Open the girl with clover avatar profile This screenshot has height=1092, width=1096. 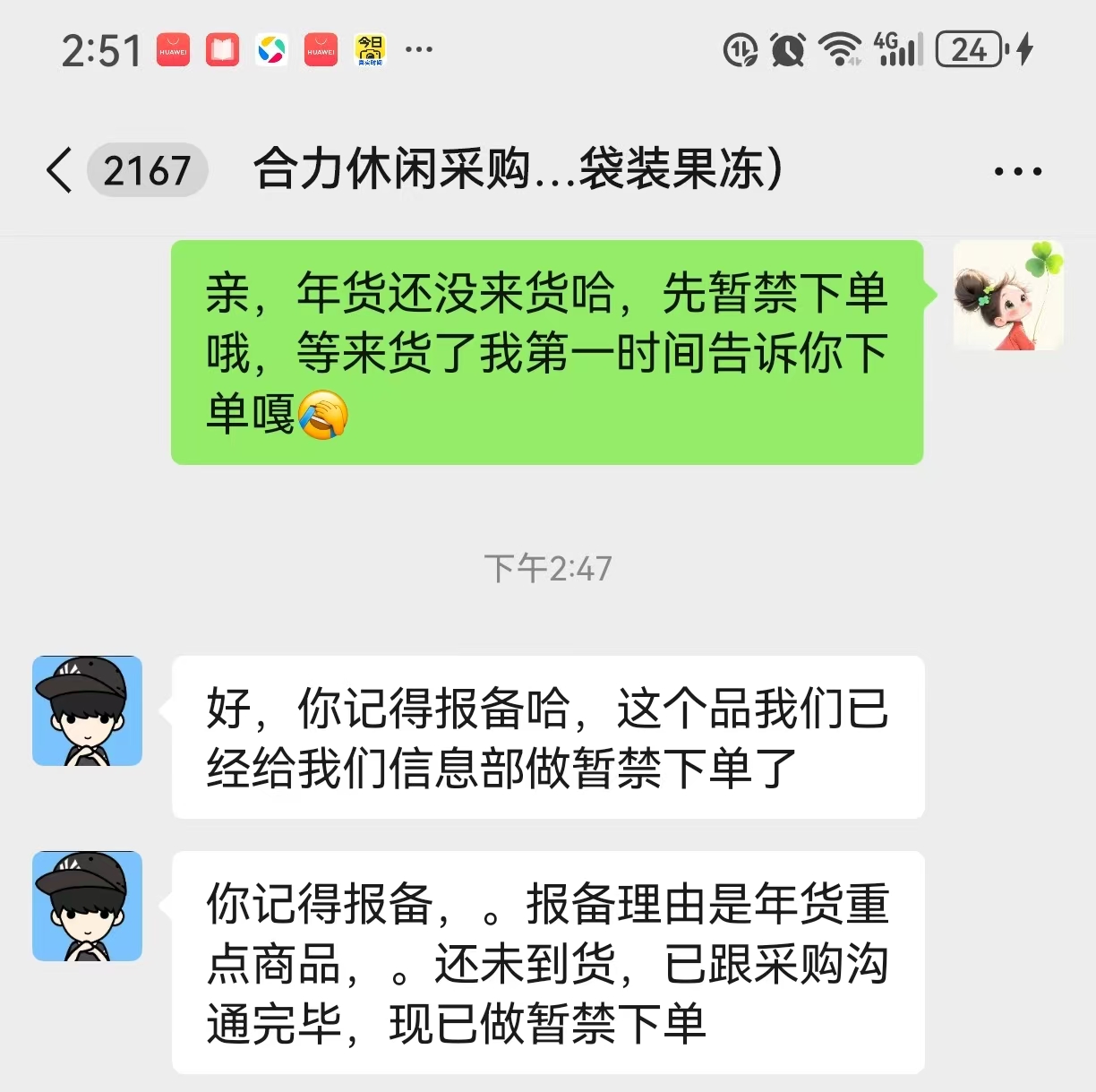(1007, 296)
